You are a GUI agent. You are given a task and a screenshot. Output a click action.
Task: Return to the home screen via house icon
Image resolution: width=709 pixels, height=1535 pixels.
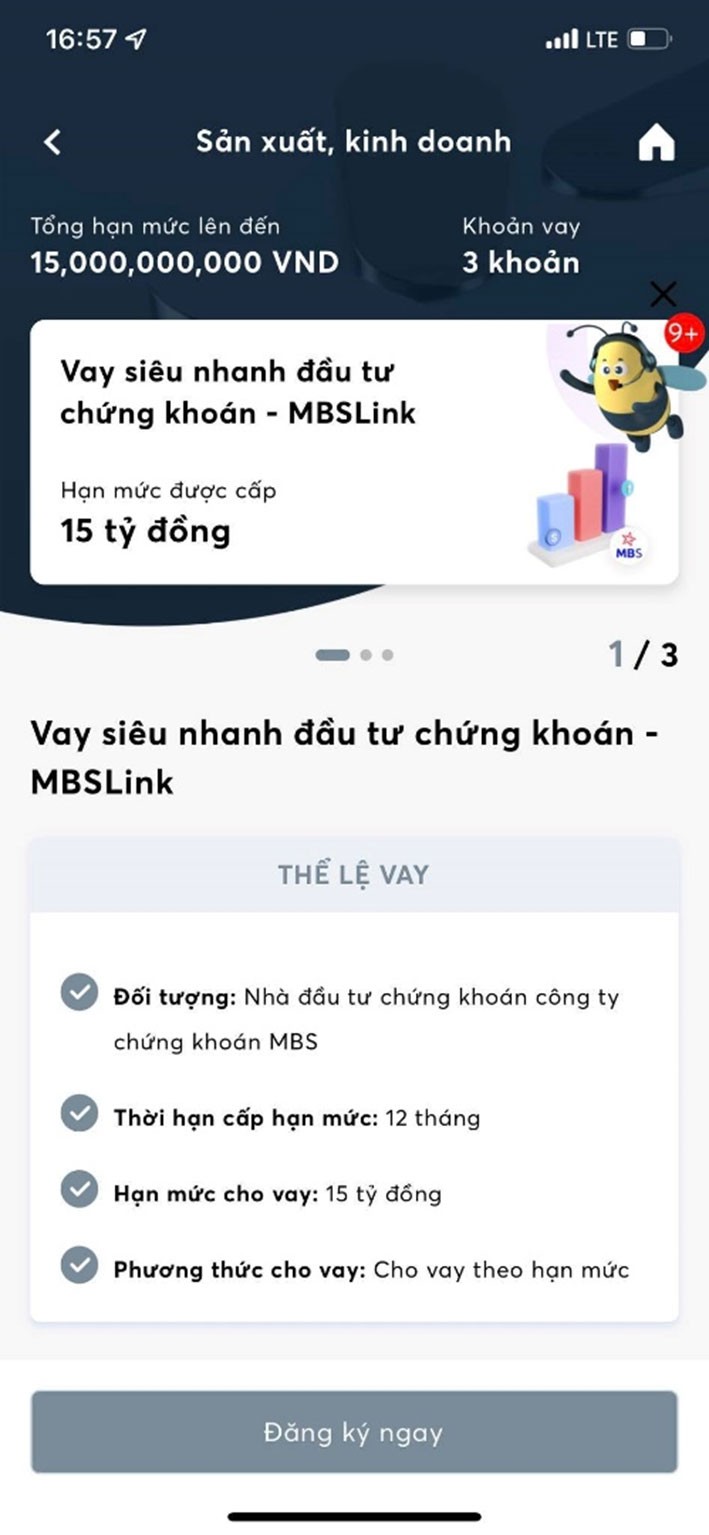tap(656, 145)
